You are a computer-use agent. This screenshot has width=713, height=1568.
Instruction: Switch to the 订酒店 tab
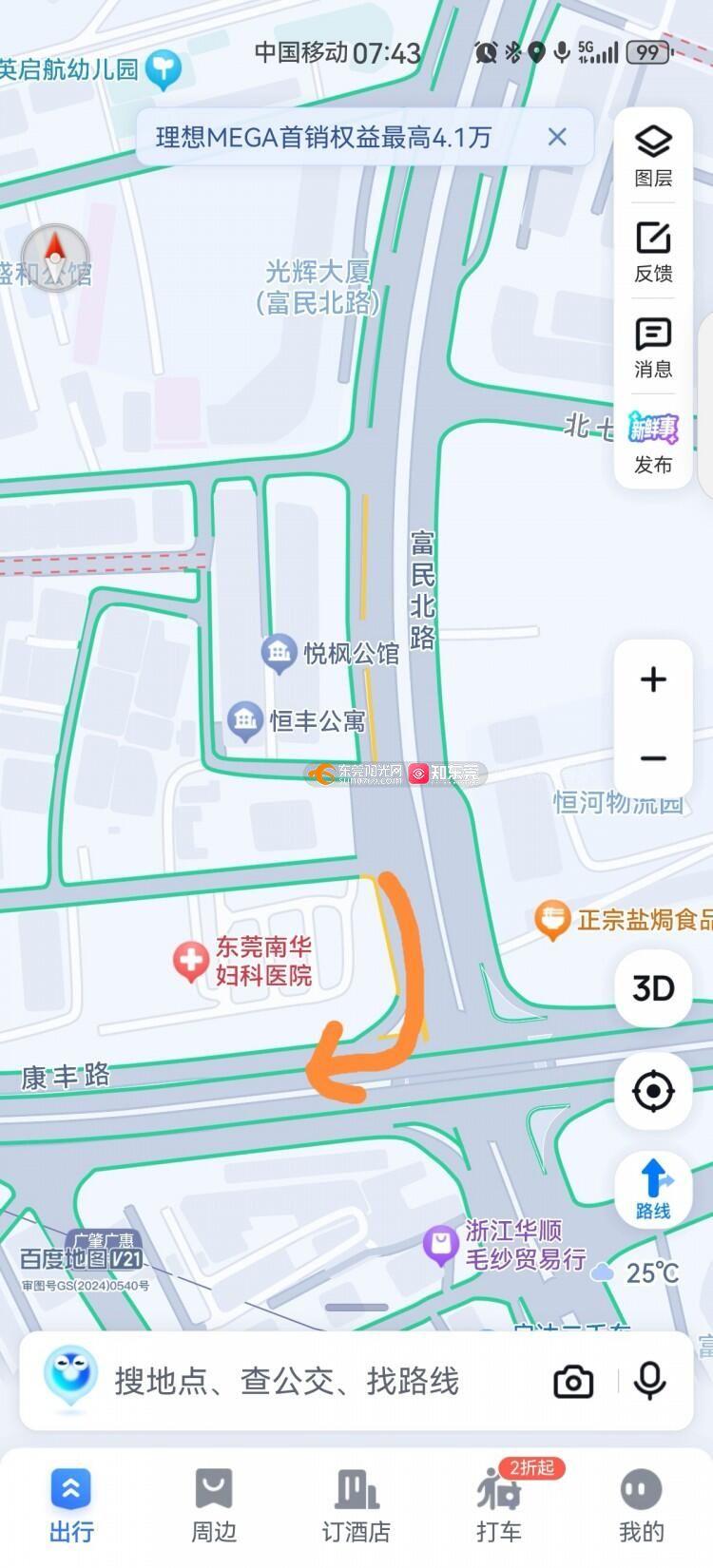click(x=356, y=1506)
